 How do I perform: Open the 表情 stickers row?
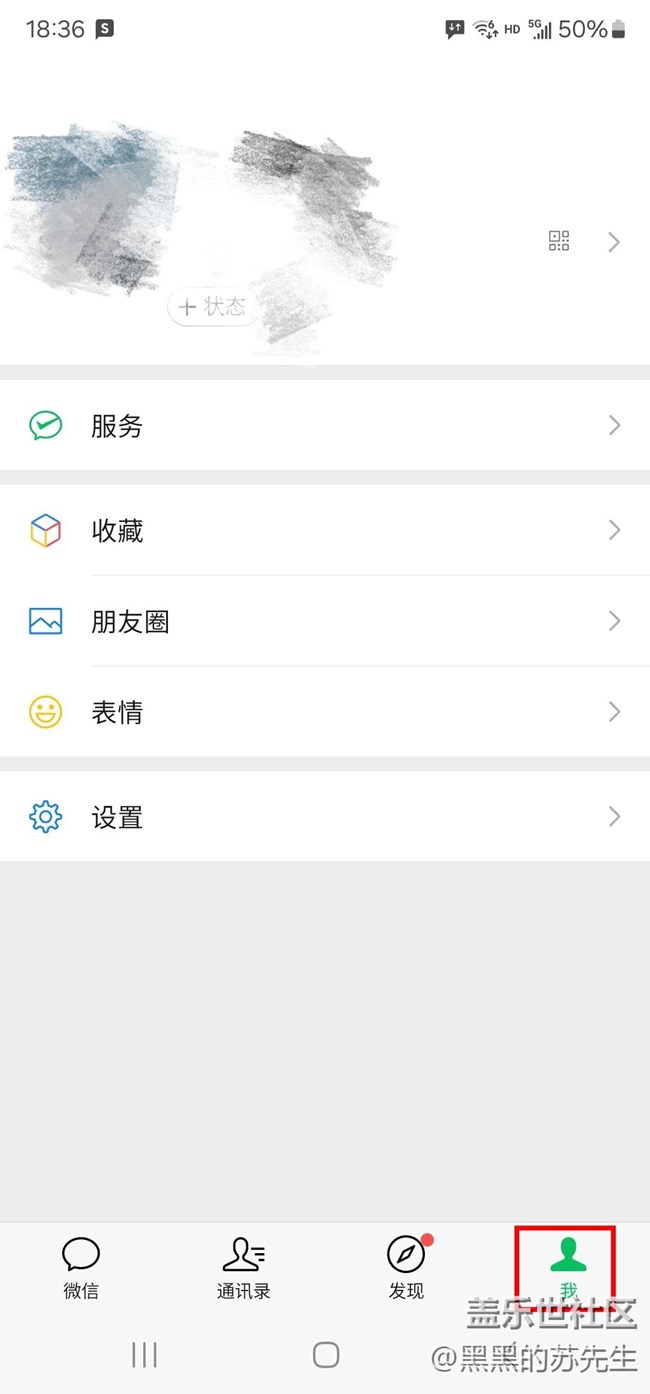pyautogui.click(x=325, y=712)
